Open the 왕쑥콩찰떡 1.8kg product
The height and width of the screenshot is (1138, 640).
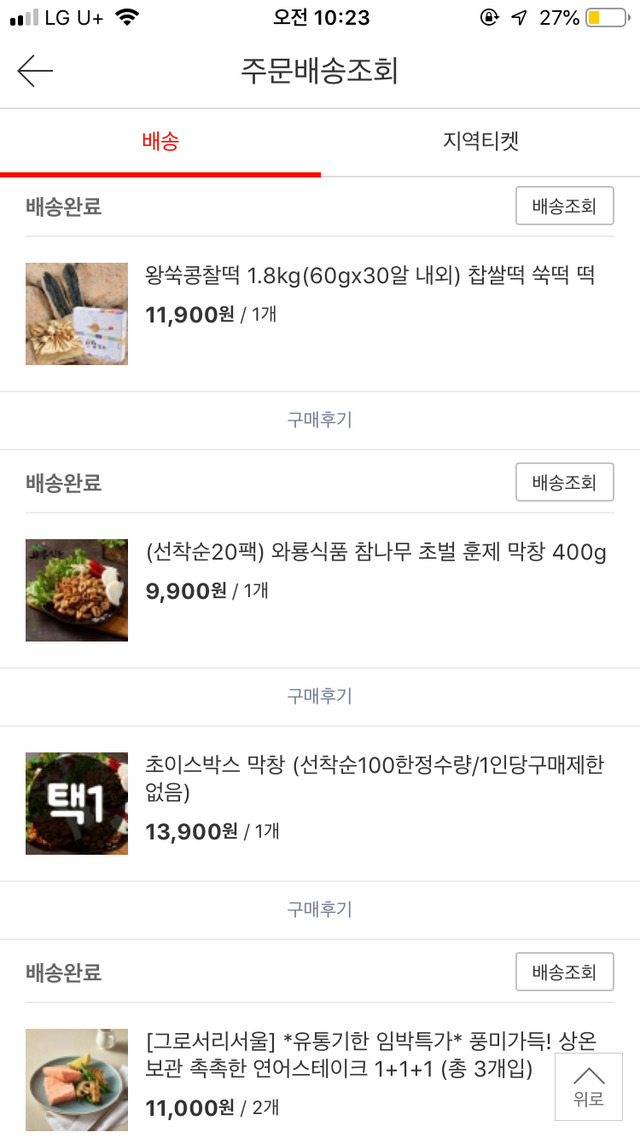pos(370,276)
